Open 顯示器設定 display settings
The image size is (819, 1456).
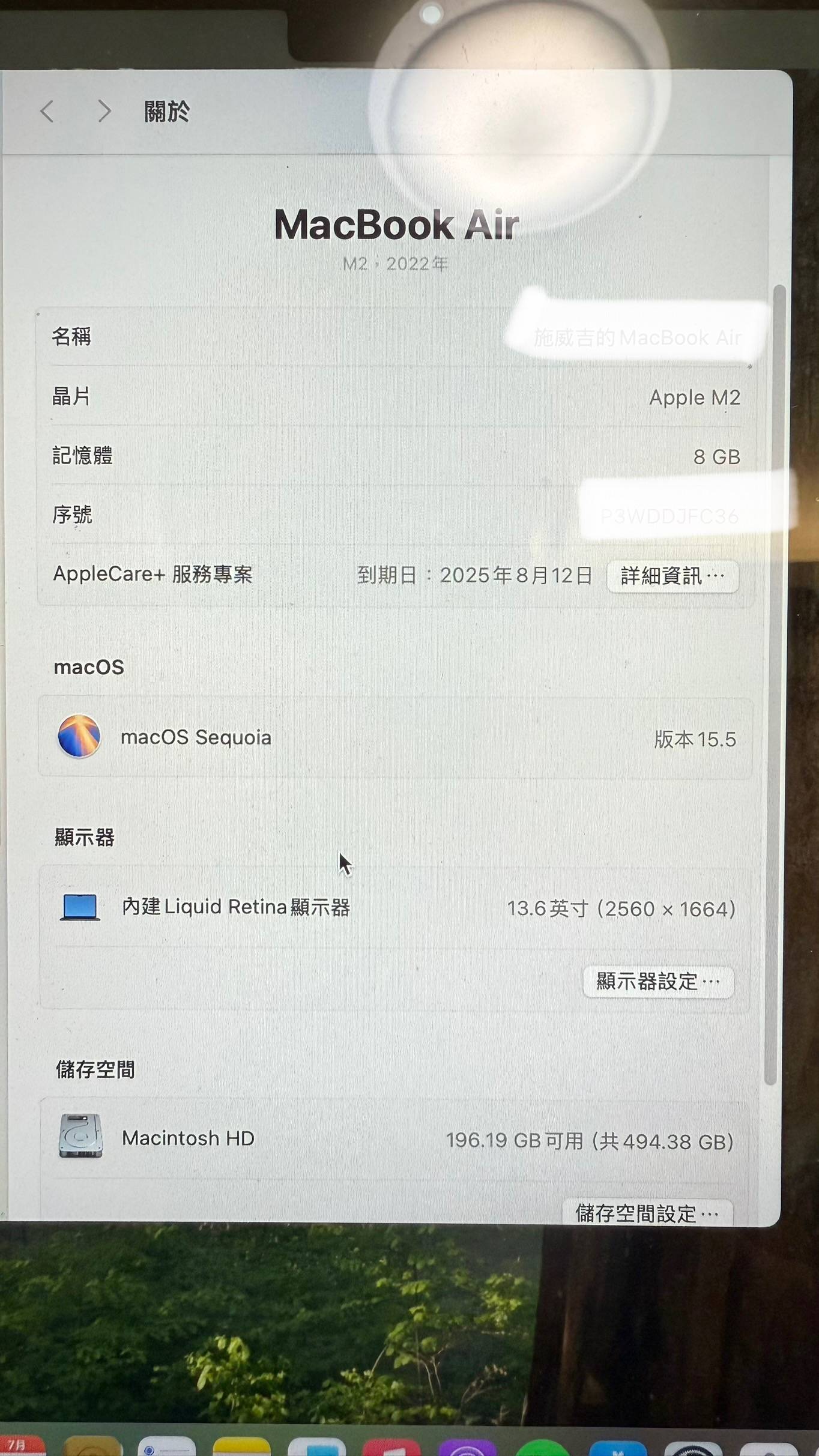657,982
